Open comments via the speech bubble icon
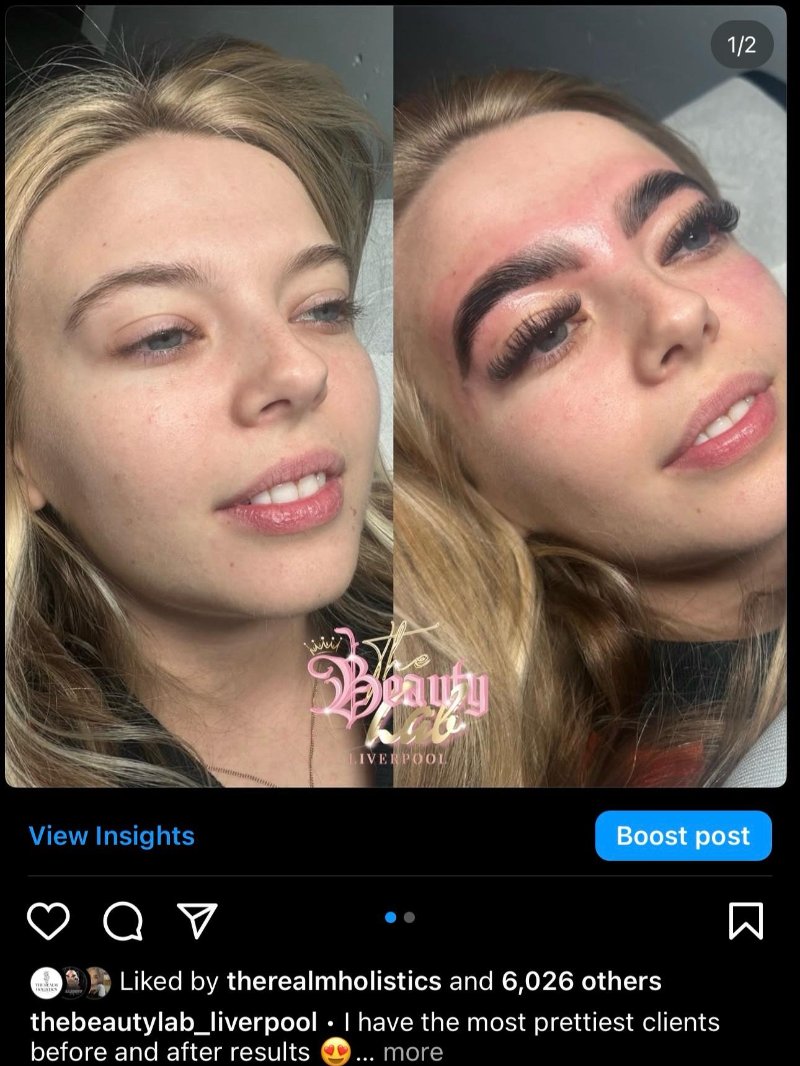Image resolution: width=800 pixels, height=1066 pixels. click(x=122, y=920)
